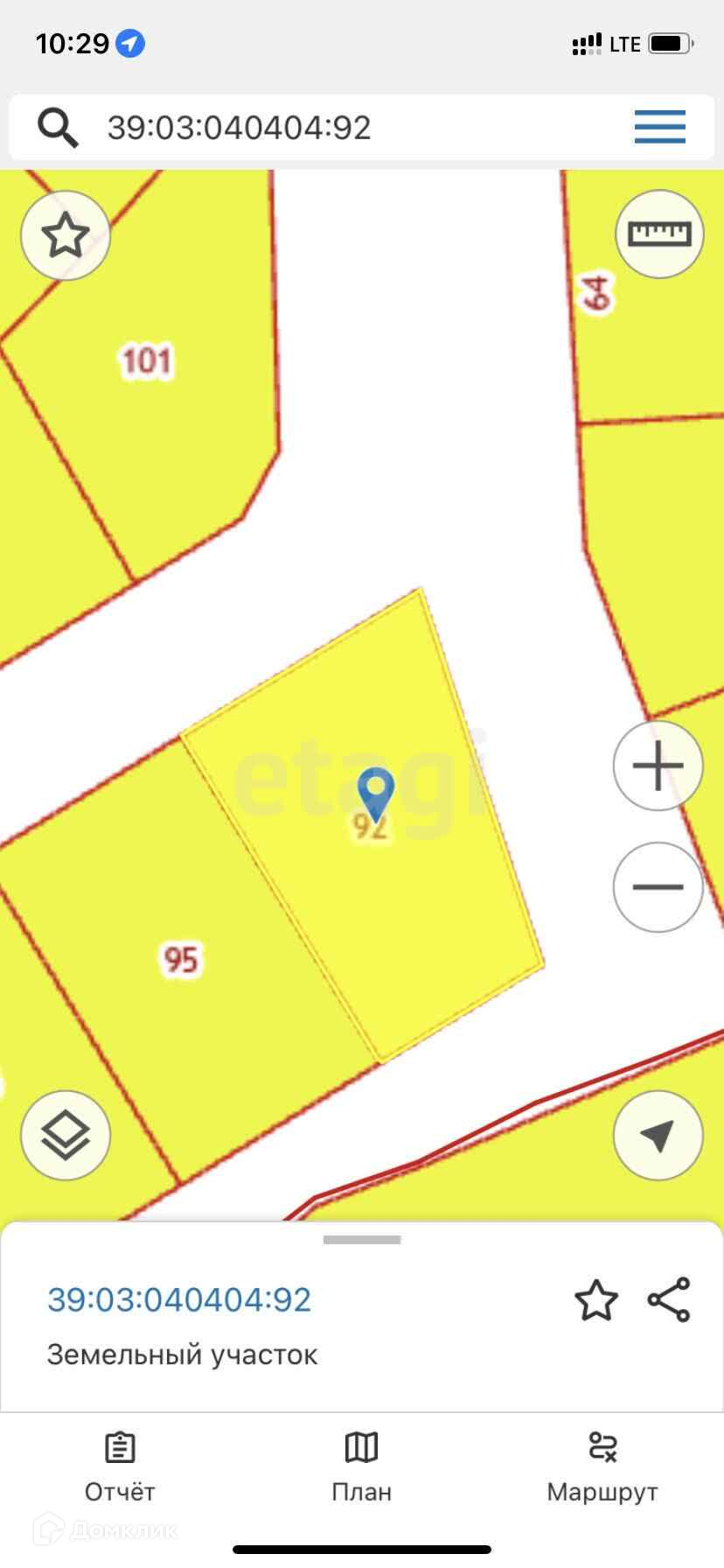The image size is (724, 1568).
Task: Center map on my location
Action: 658,1136
